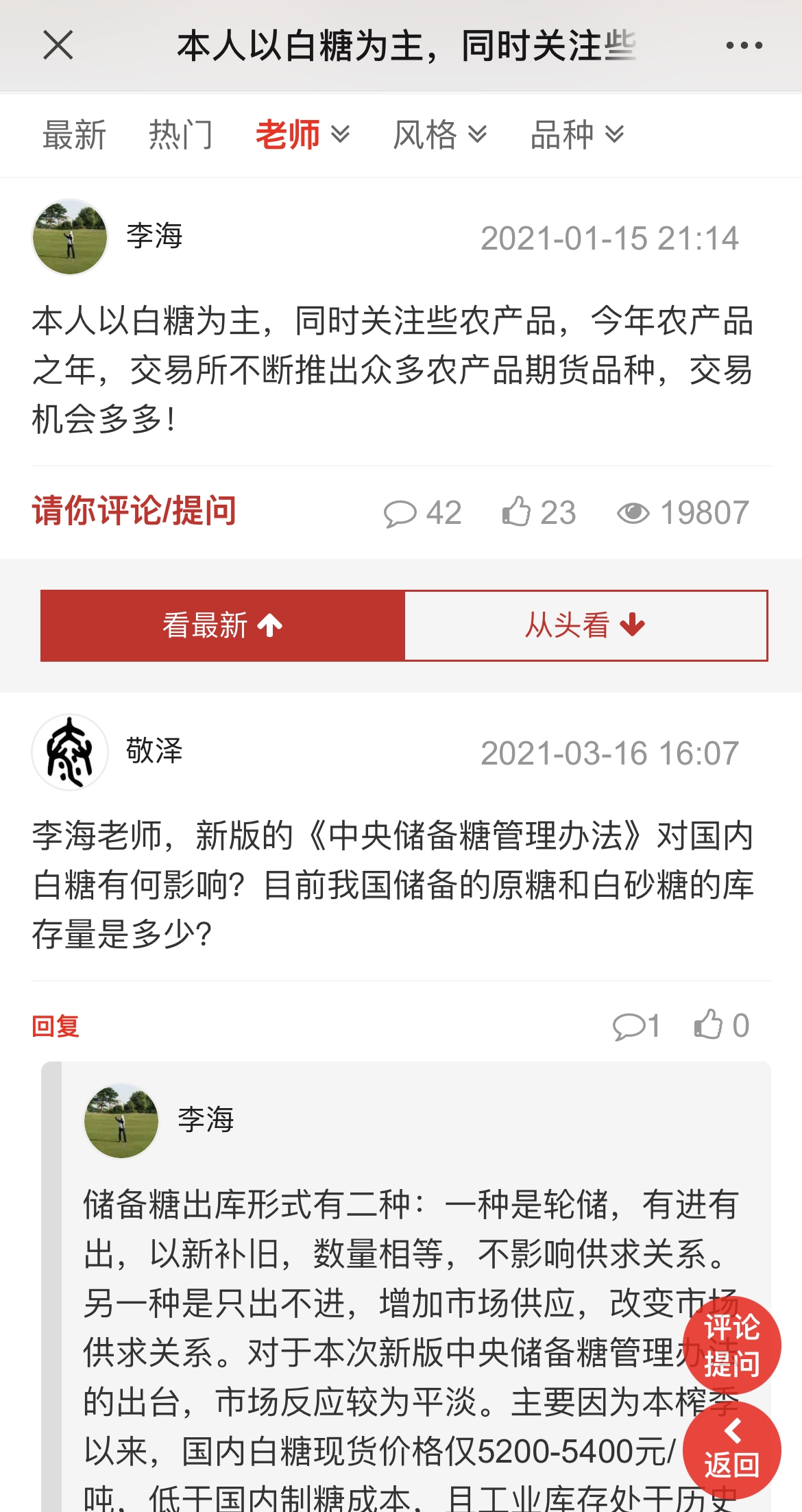View the single reply to 敬泽's comment

coord(636,1026)
